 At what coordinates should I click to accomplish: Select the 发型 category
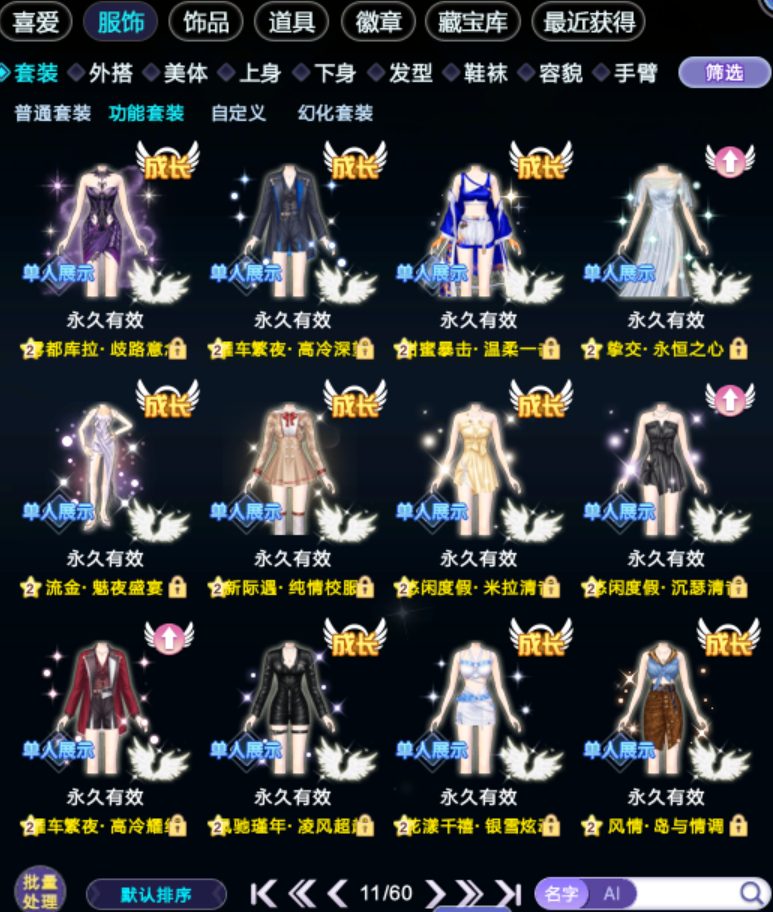pyautogui.click(x=411, y=73)
